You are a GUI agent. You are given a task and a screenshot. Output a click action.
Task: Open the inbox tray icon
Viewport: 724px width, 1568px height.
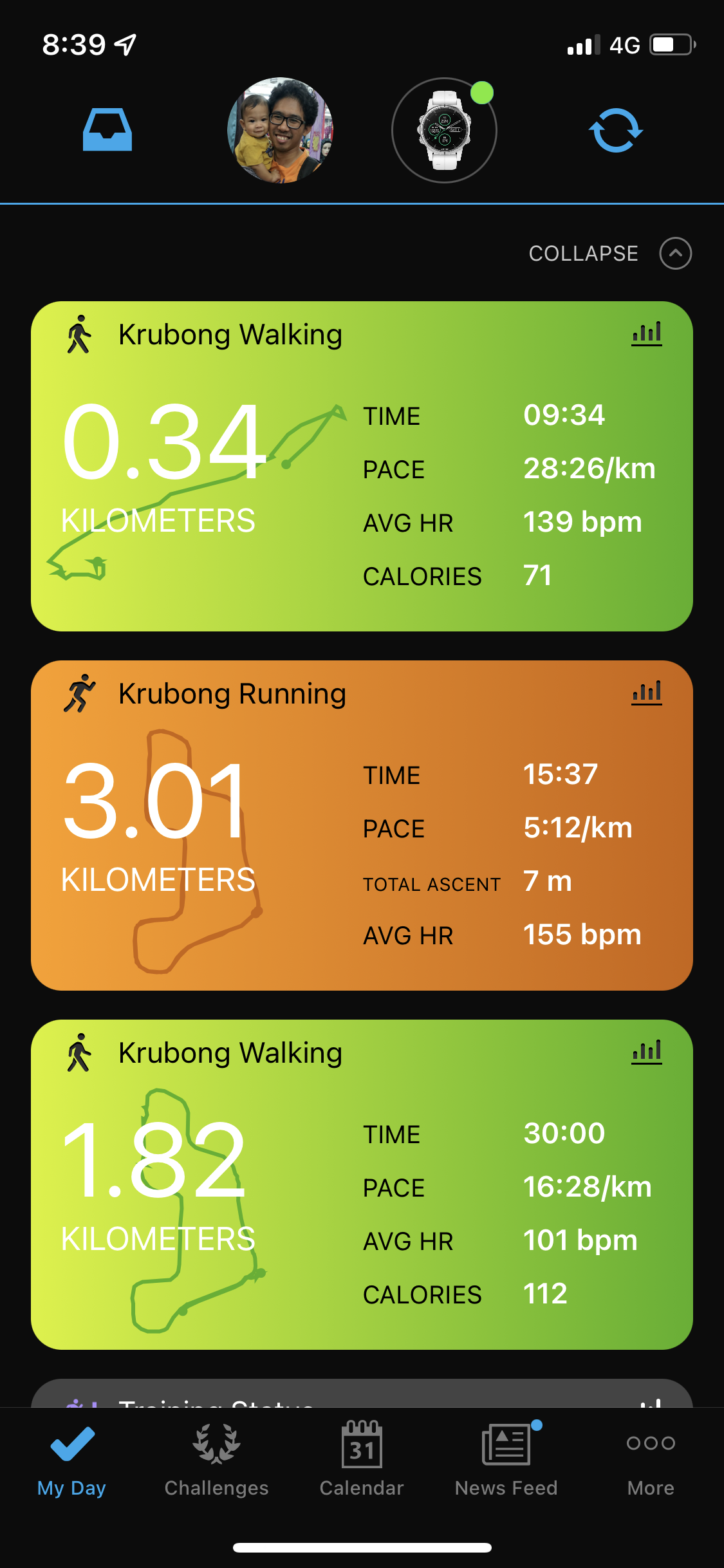click(107, 130)
